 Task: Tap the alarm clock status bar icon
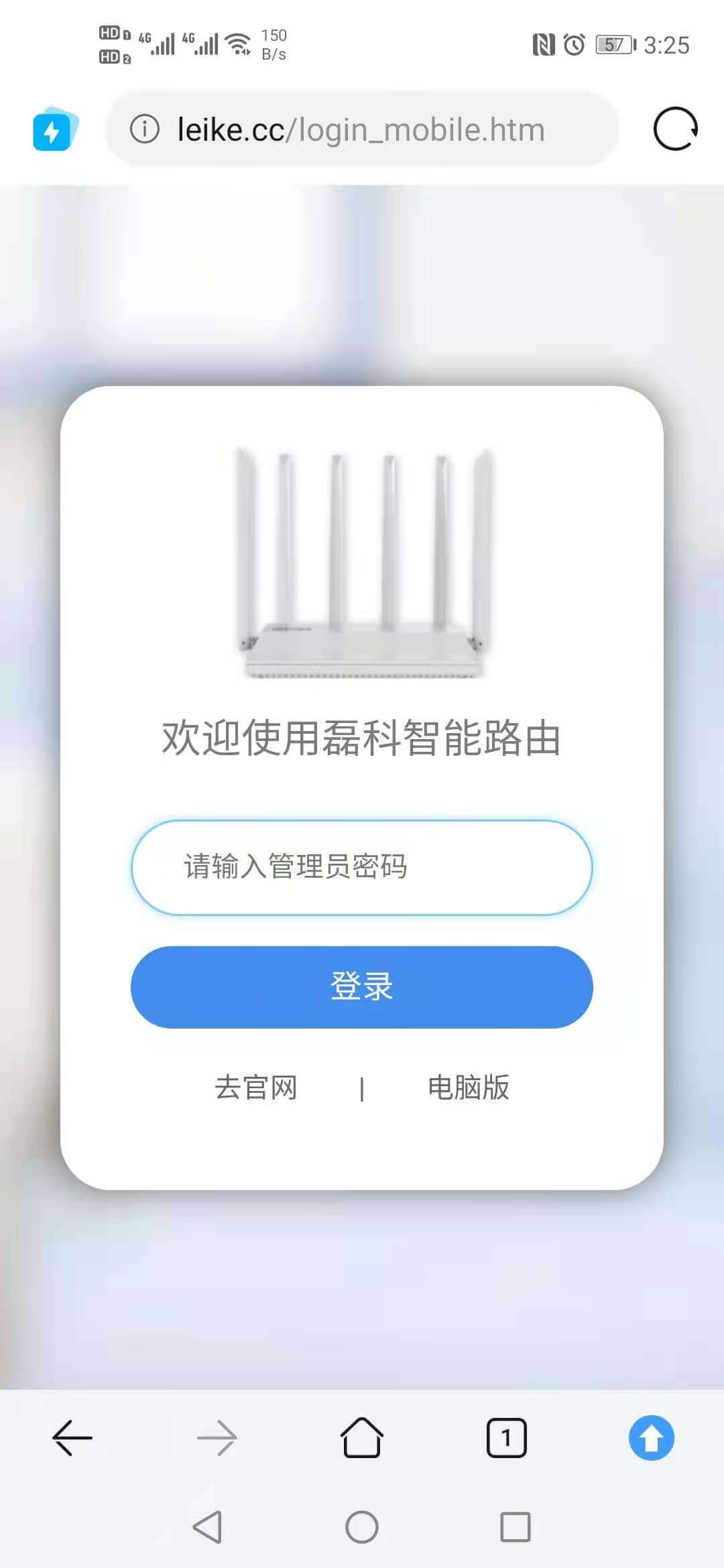point(573,44)
